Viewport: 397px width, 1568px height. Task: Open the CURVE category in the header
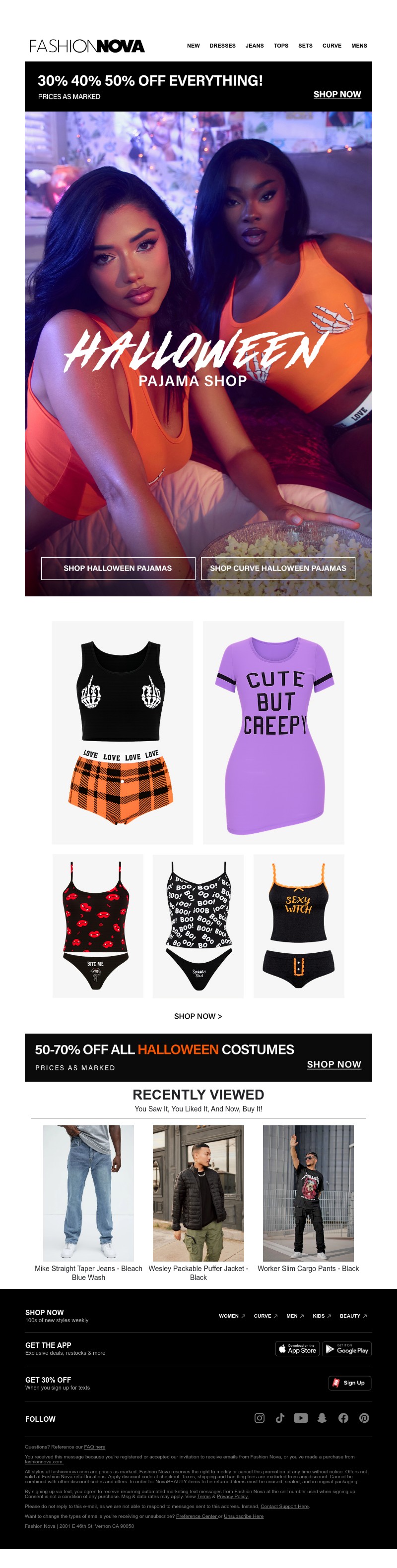[x=332, y=46]
